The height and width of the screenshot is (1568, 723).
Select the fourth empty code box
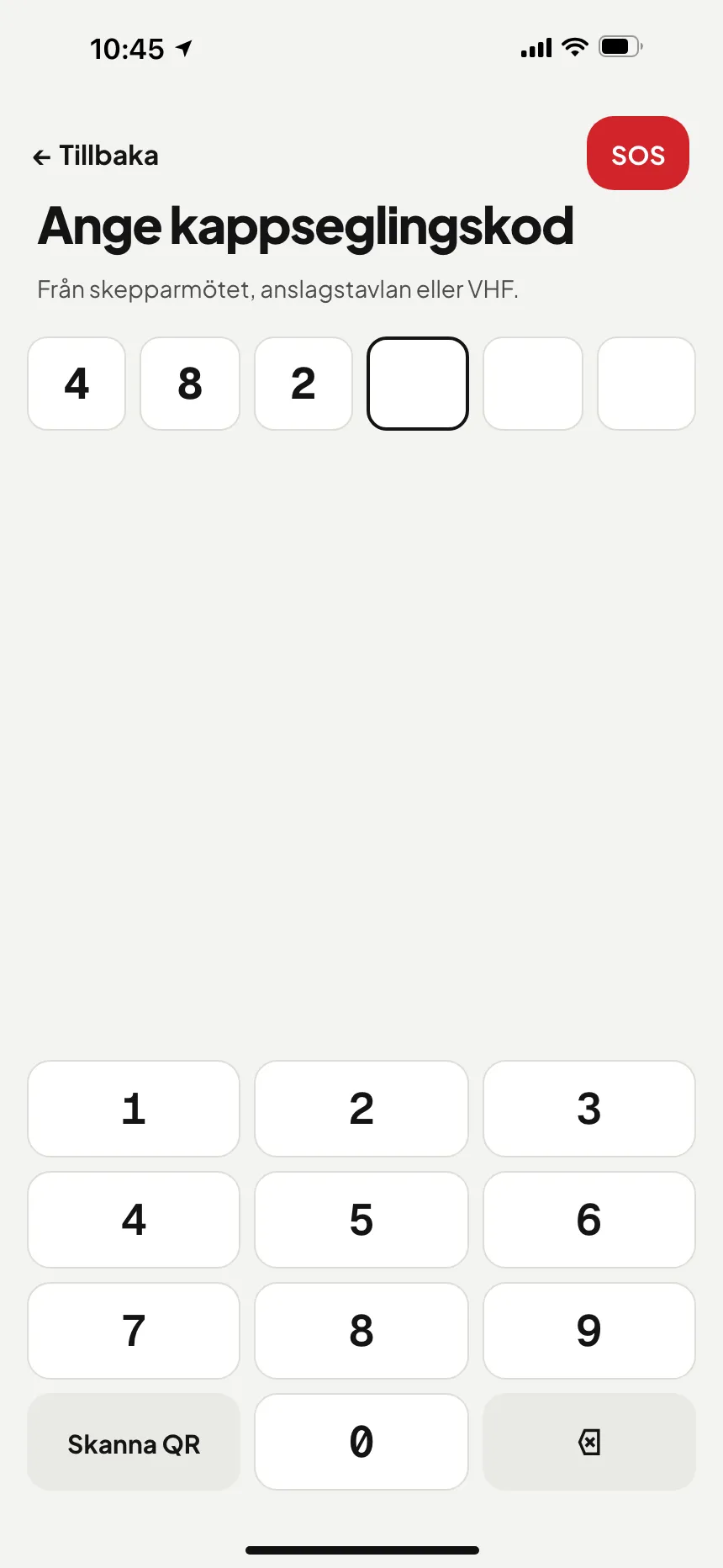click(x=418, y=384)
